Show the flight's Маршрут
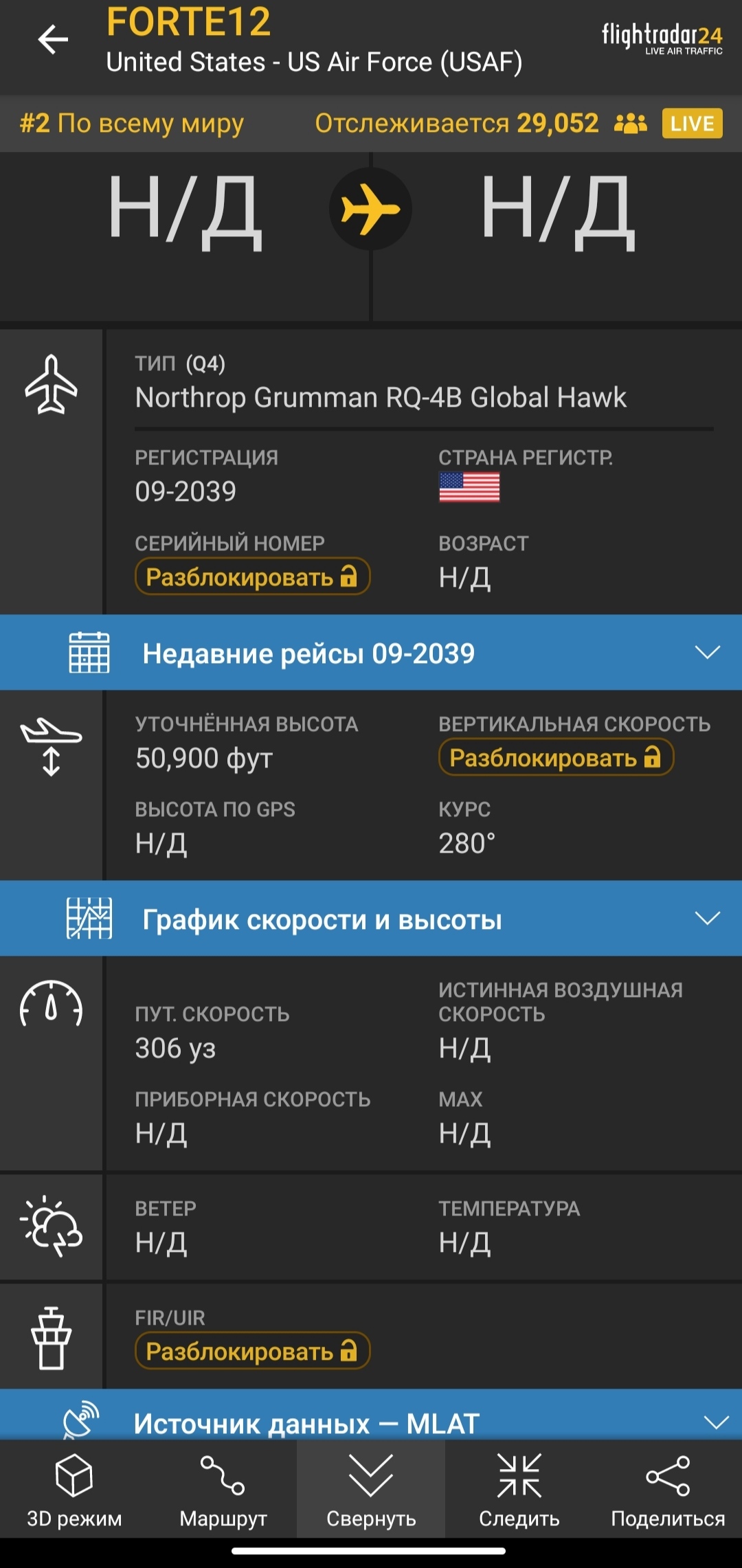This screenshot has height=1568, width=742. [x=223, y=1490]
